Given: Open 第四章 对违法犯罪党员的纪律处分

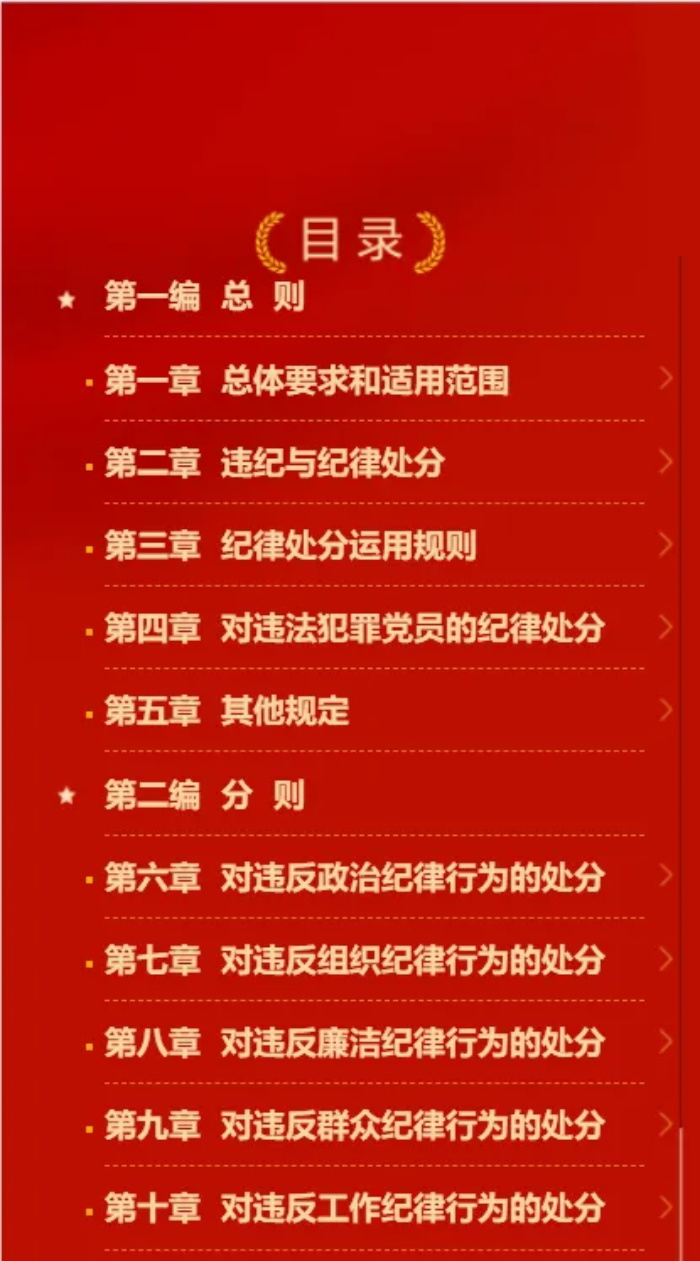Looking at the screenshot, I should [x=354, y=629].
